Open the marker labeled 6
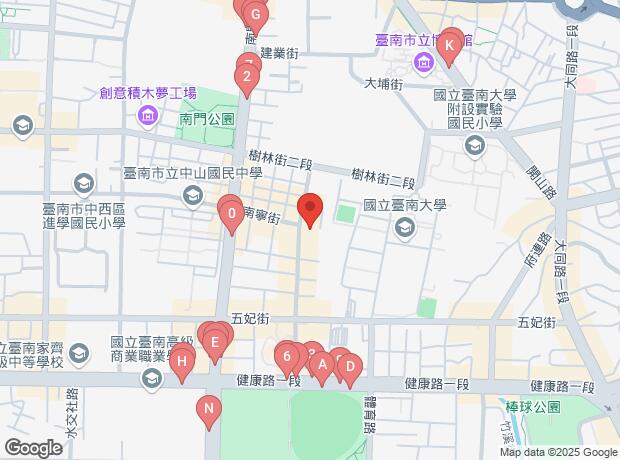 (x=287, y=357)
